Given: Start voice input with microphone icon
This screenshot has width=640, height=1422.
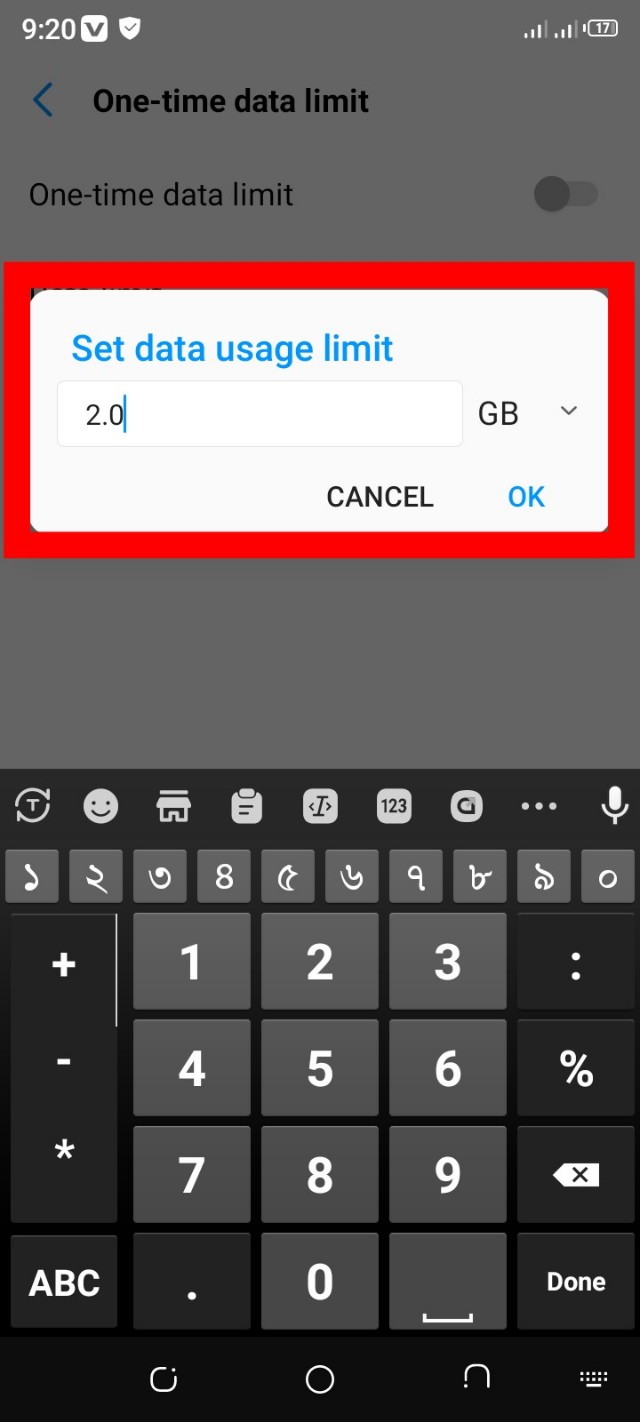Looking at the screenshot, I should point(615,805).
